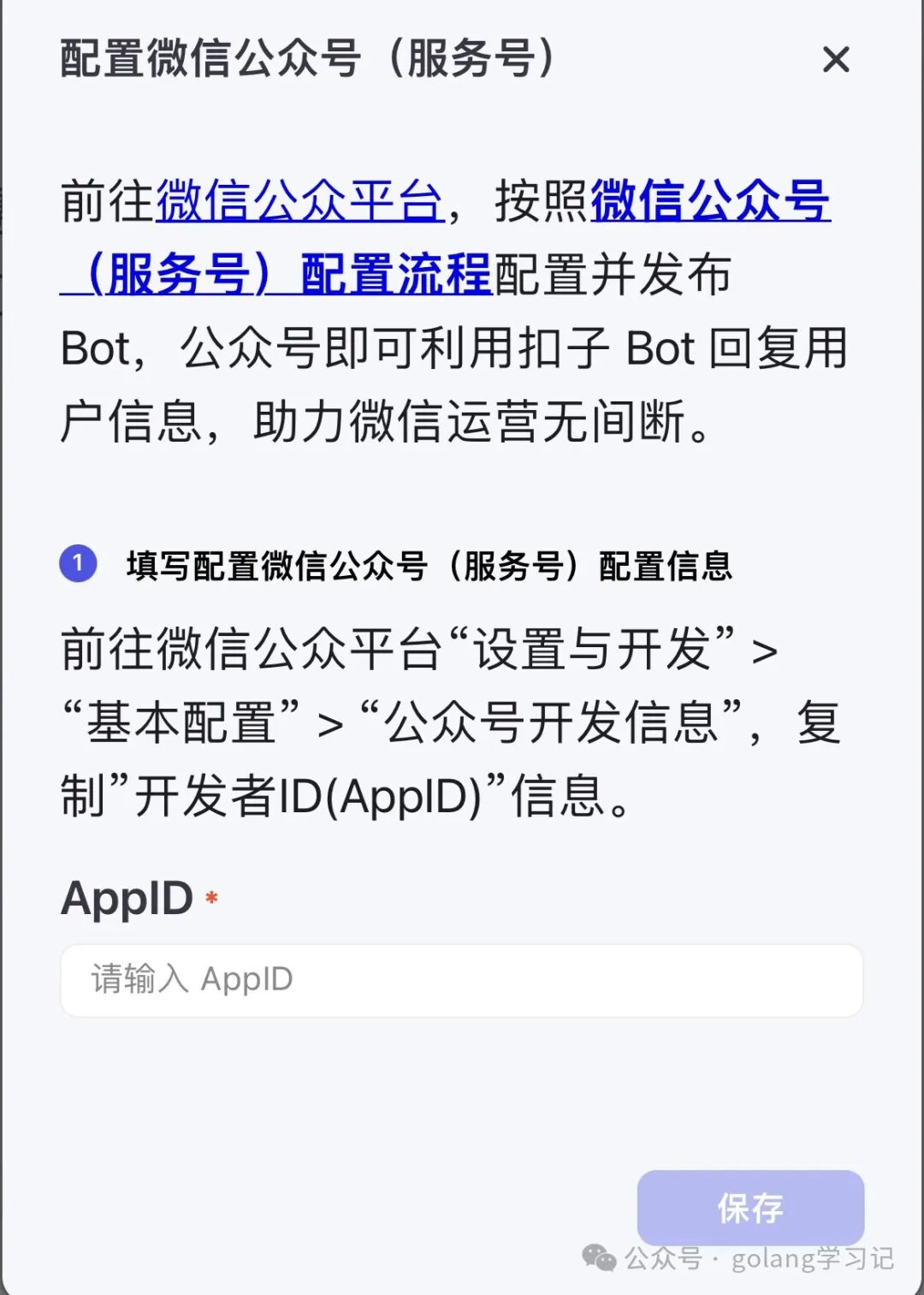Focus the 请输入 AppID field

[x=462, y=980]
